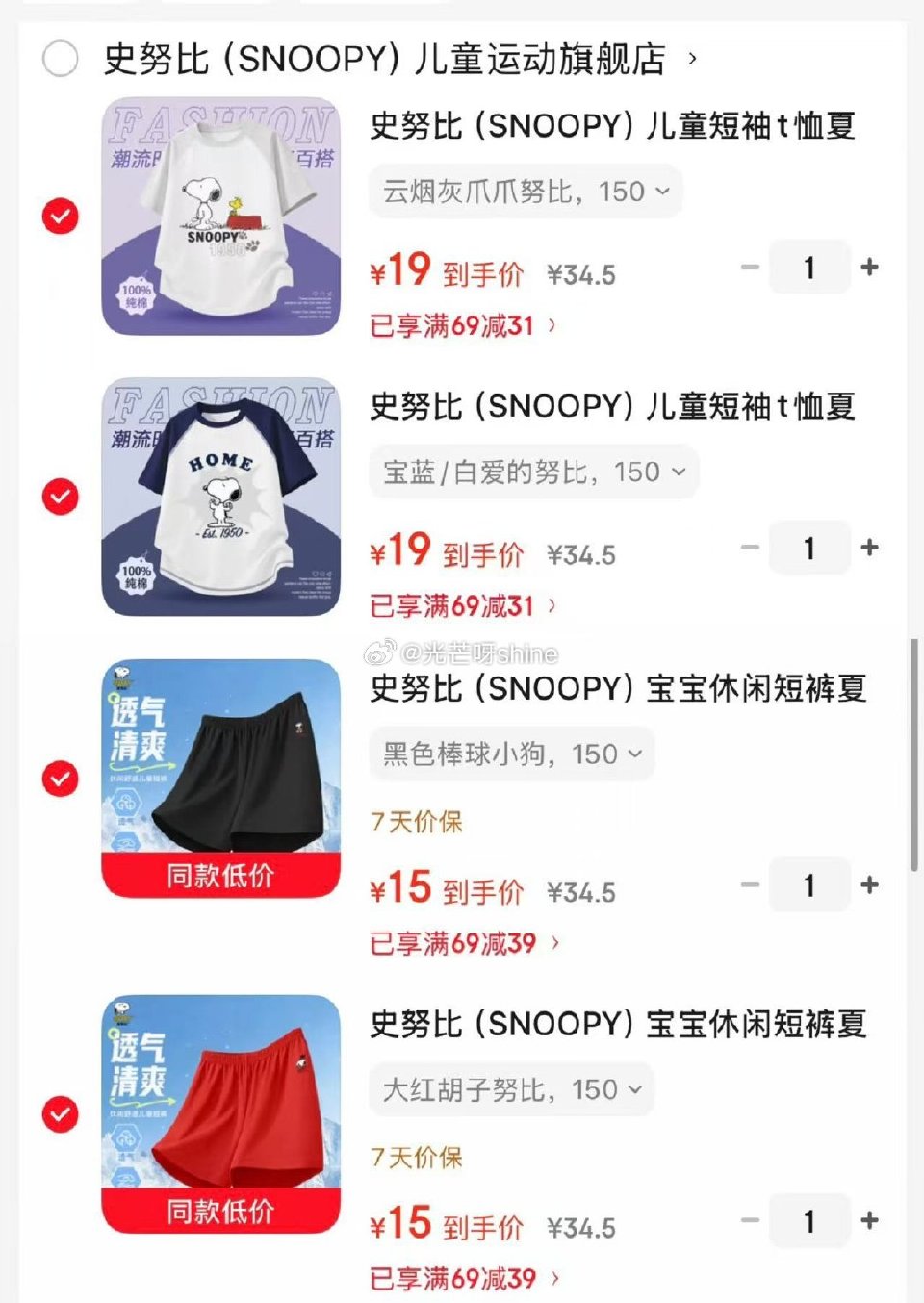
Task: Open the 宝蓝/白爱的努比 variant dropdown
Action: click(532, 472)
